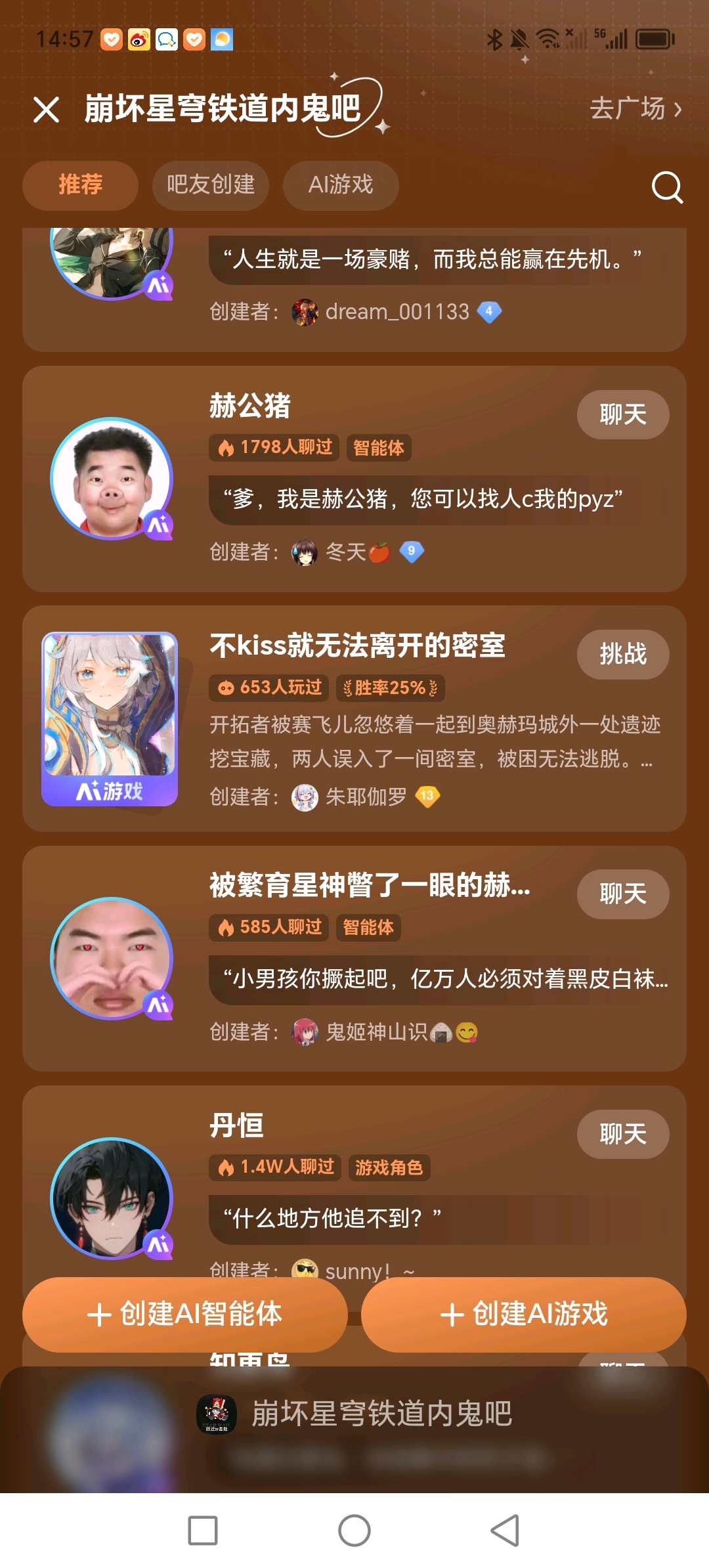This screenshot has width=709, height=1568.
Task: Go to 去广场 square
Action: point(635,109)
